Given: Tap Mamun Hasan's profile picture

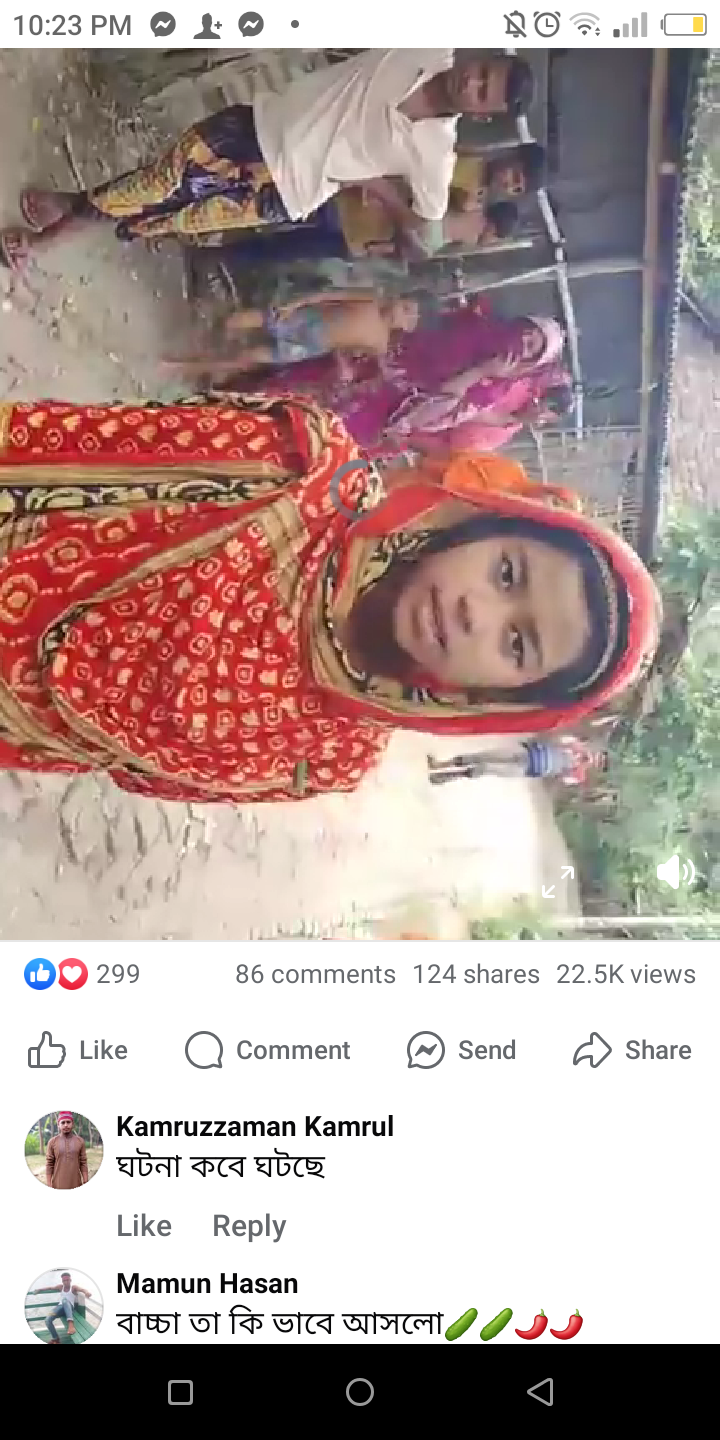Looking at the screenshot, I should click(64, 1306).
